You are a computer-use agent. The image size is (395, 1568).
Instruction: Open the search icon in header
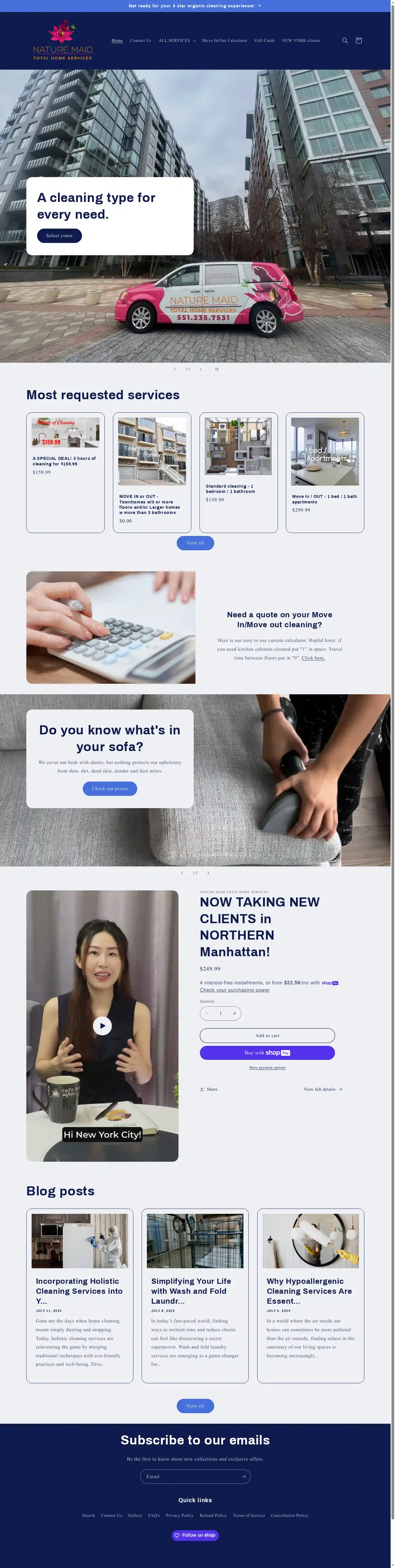click(344, 41)
